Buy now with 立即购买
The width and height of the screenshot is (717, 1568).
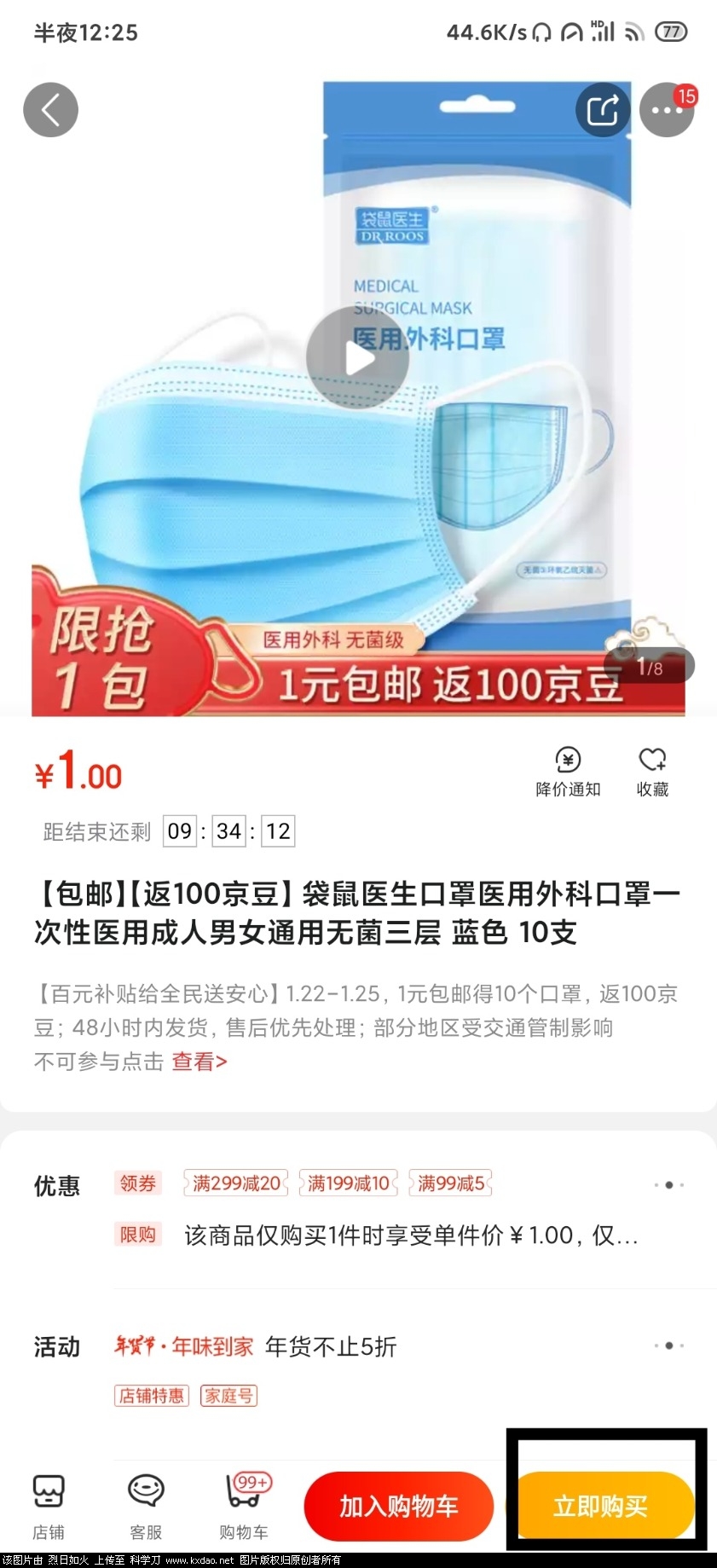601,1506
